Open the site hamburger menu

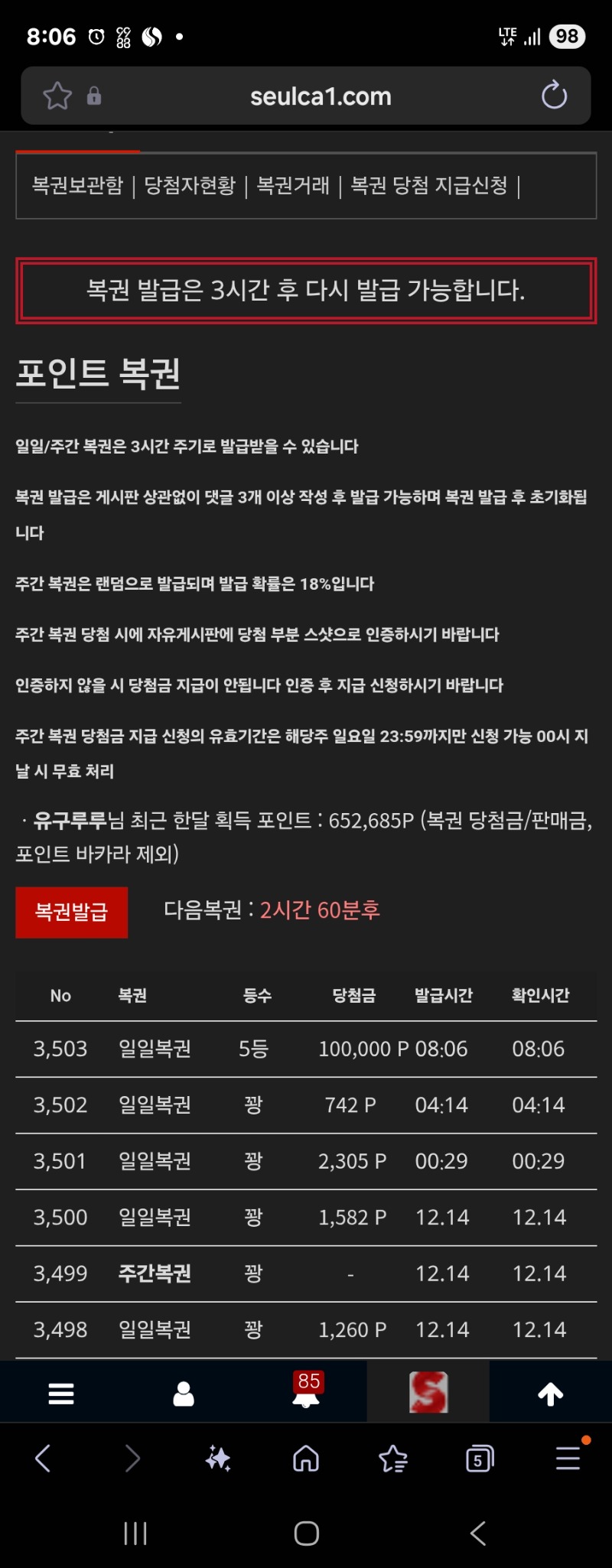coord(61,1394)
